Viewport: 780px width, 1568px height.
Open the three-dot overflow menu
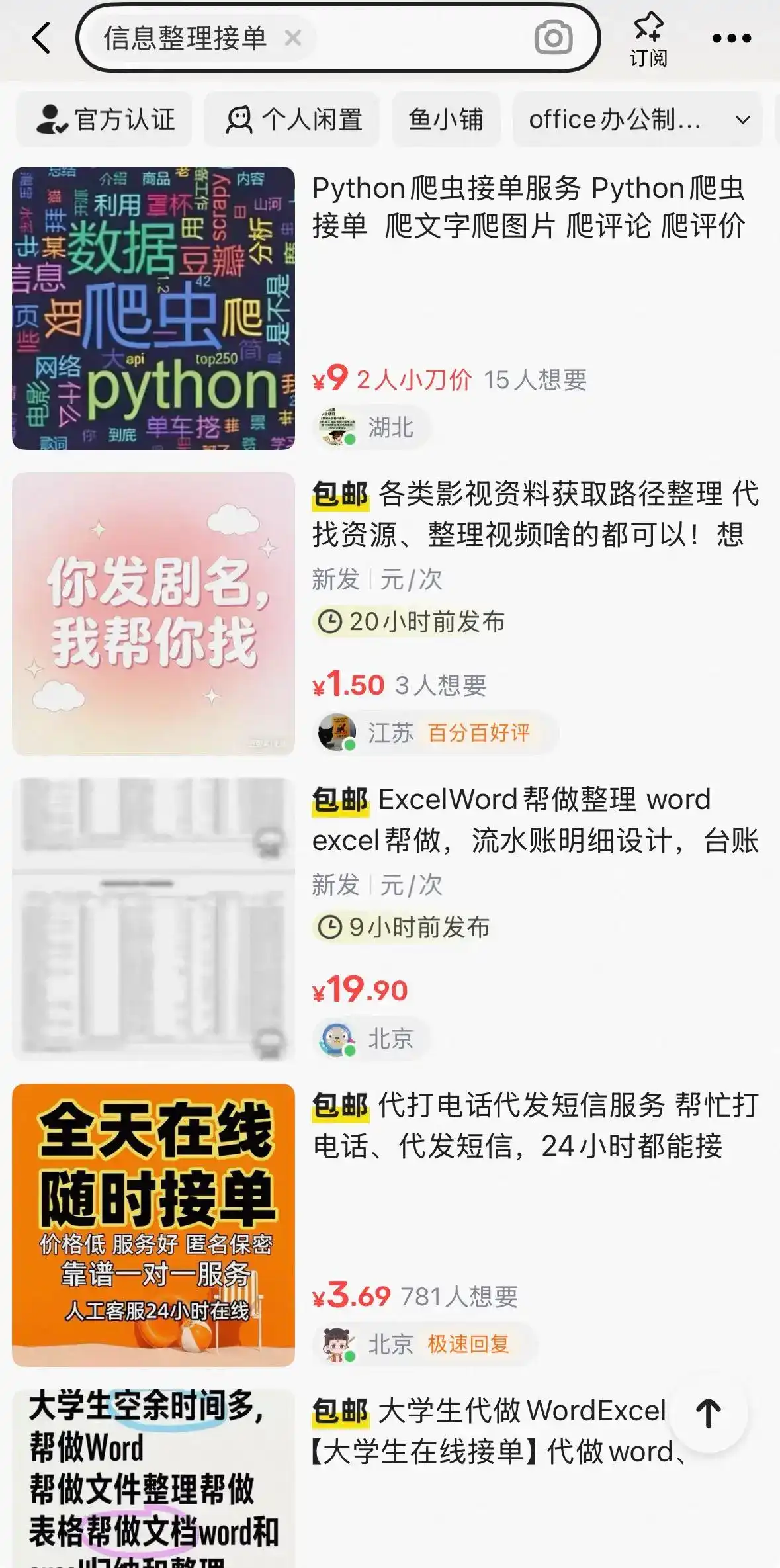click(731, 38)
